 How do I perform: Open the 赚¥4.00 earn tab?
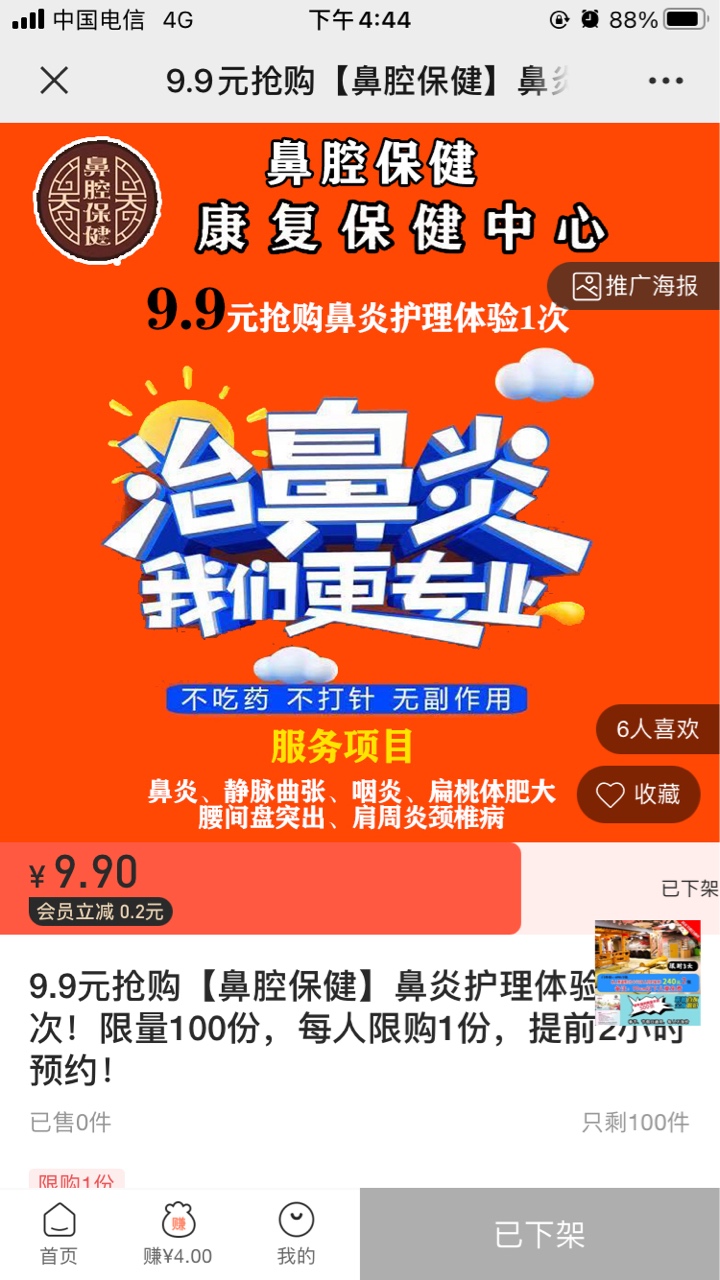(178, 1234)
